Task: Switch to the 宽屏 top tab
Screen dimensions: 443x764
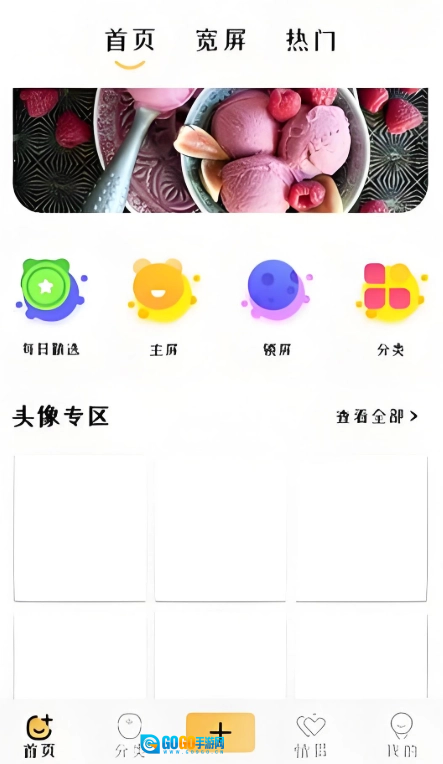Action: pos(221,40)
